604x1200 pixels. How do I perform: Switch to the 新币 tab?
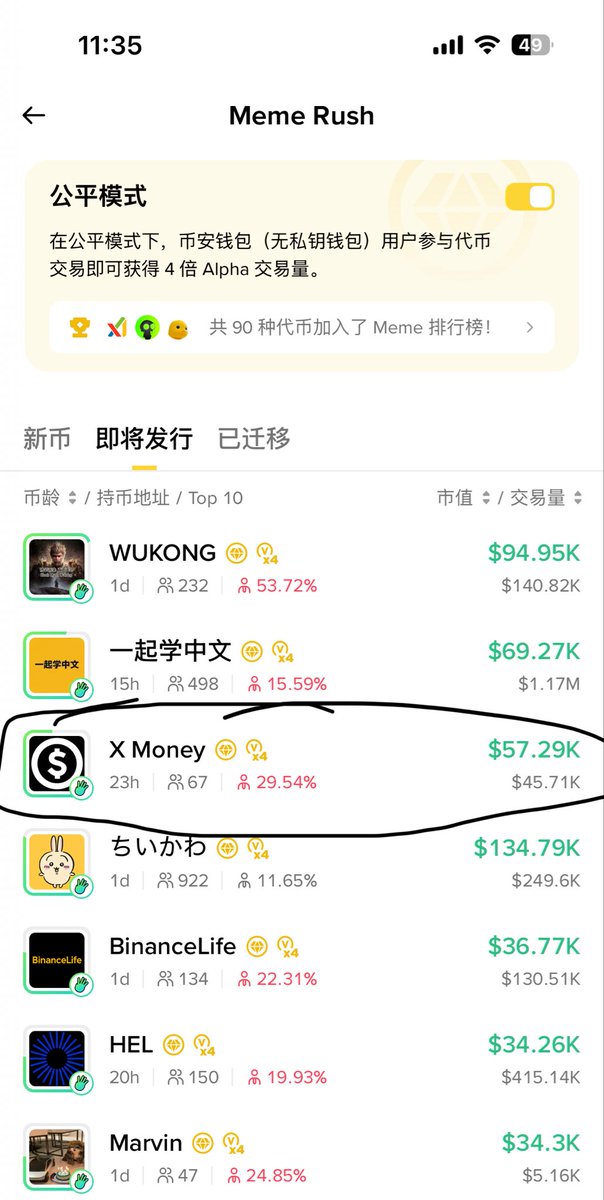point(47,438)
